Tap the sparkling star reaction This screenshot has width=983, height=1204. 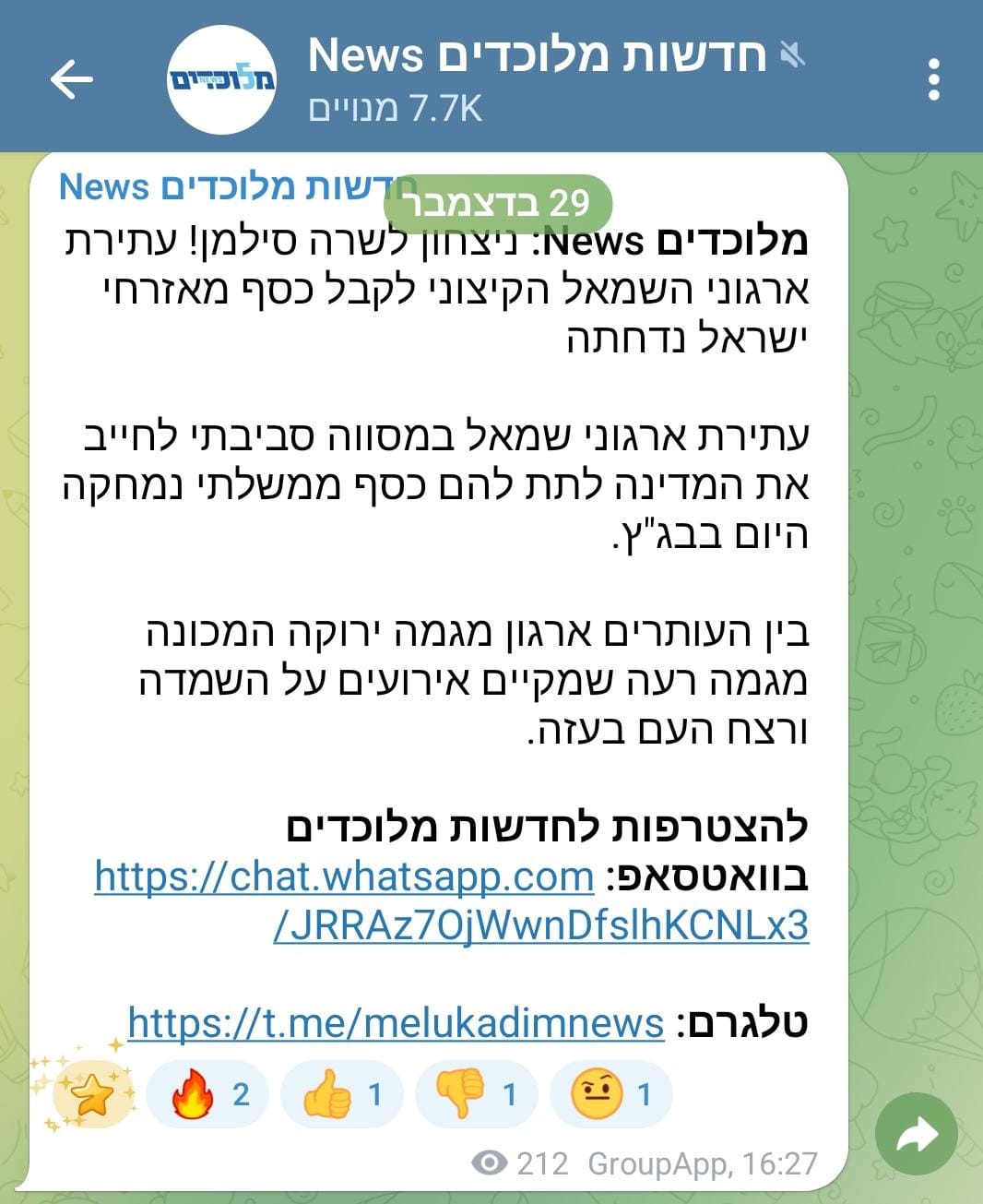coord(90,1095)
